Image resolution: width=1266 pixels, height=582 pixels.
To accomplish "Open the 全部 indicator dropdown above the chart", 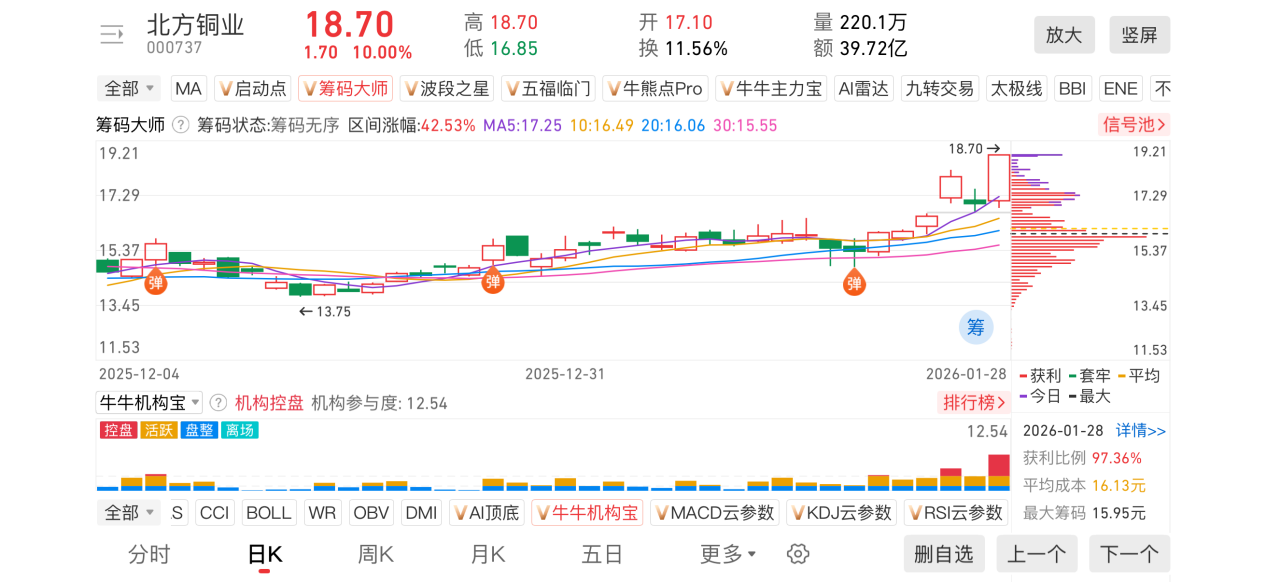I will [130, 89].
